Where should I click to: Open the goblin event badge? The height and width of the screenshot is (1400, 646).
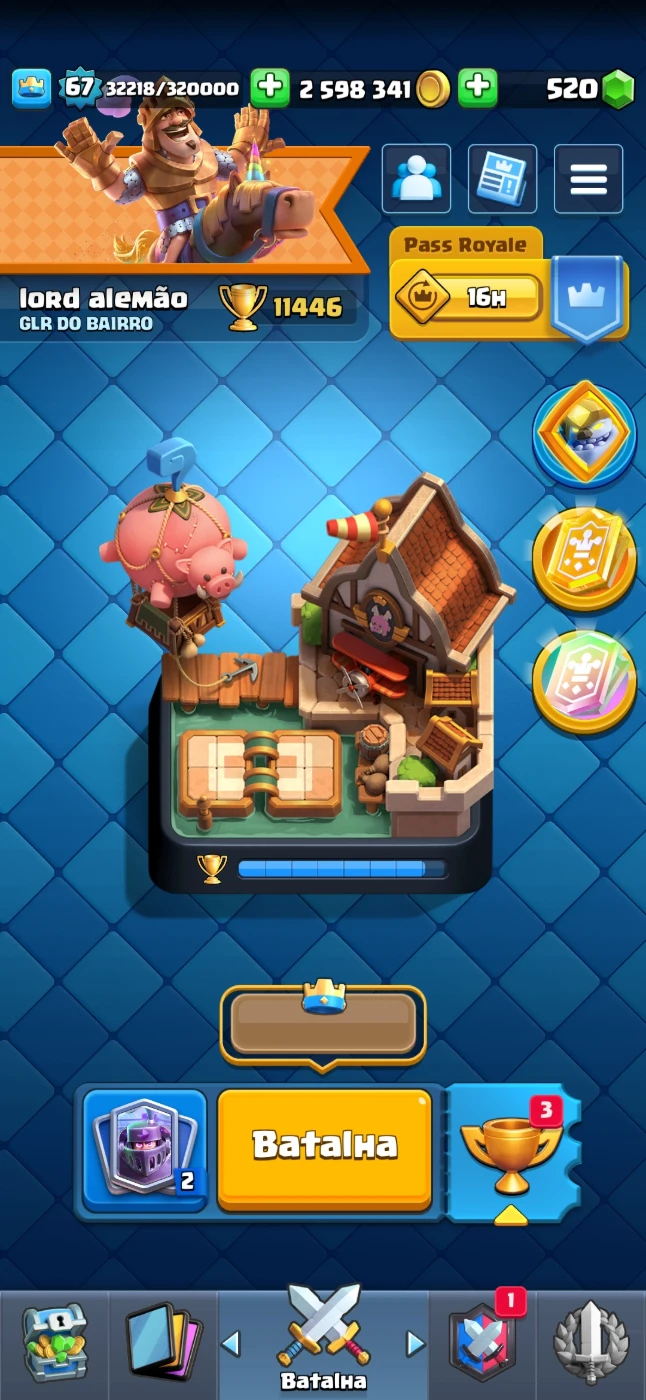[584, 434]
